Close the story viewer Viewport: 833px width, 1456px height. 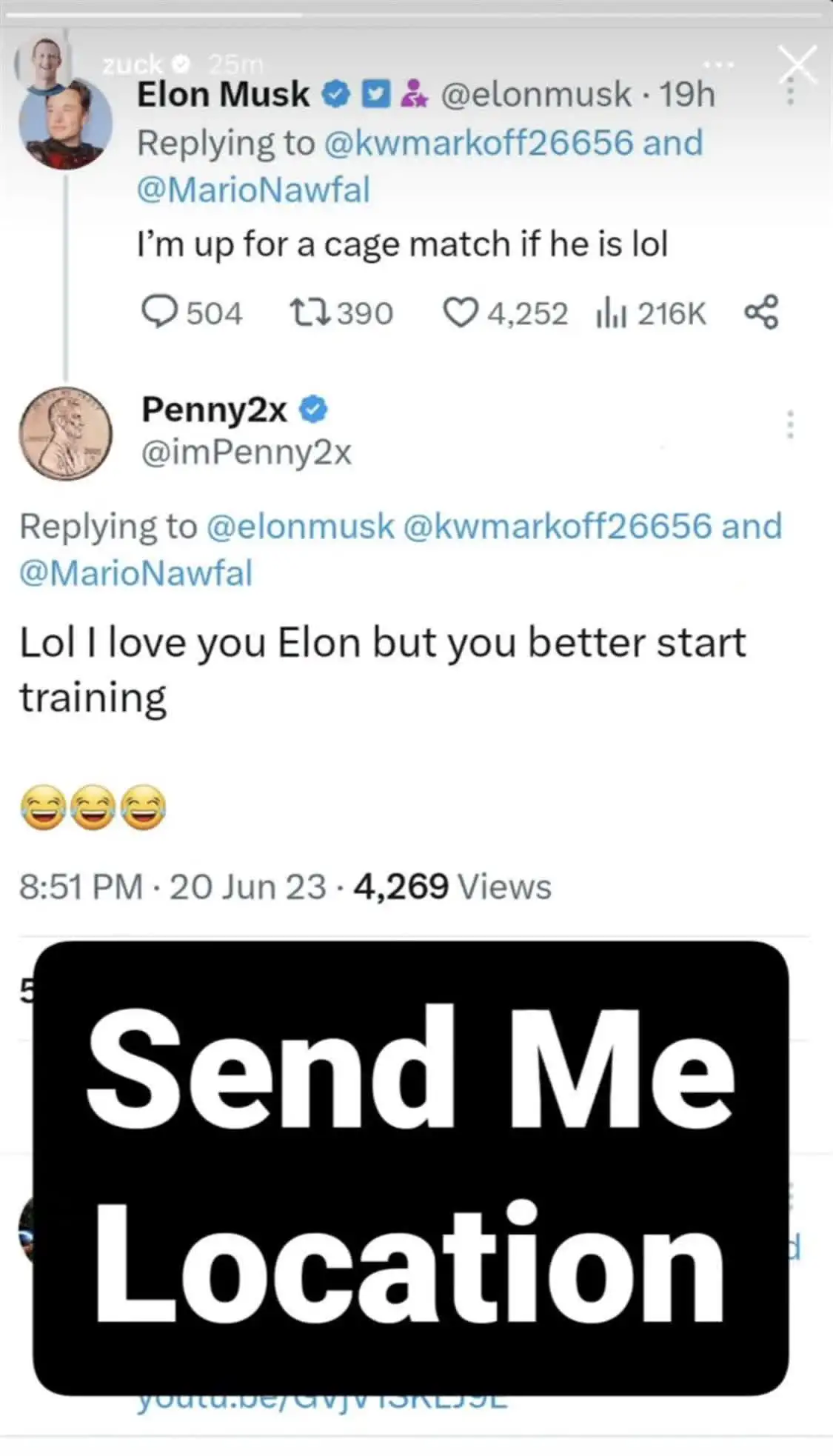797,64
